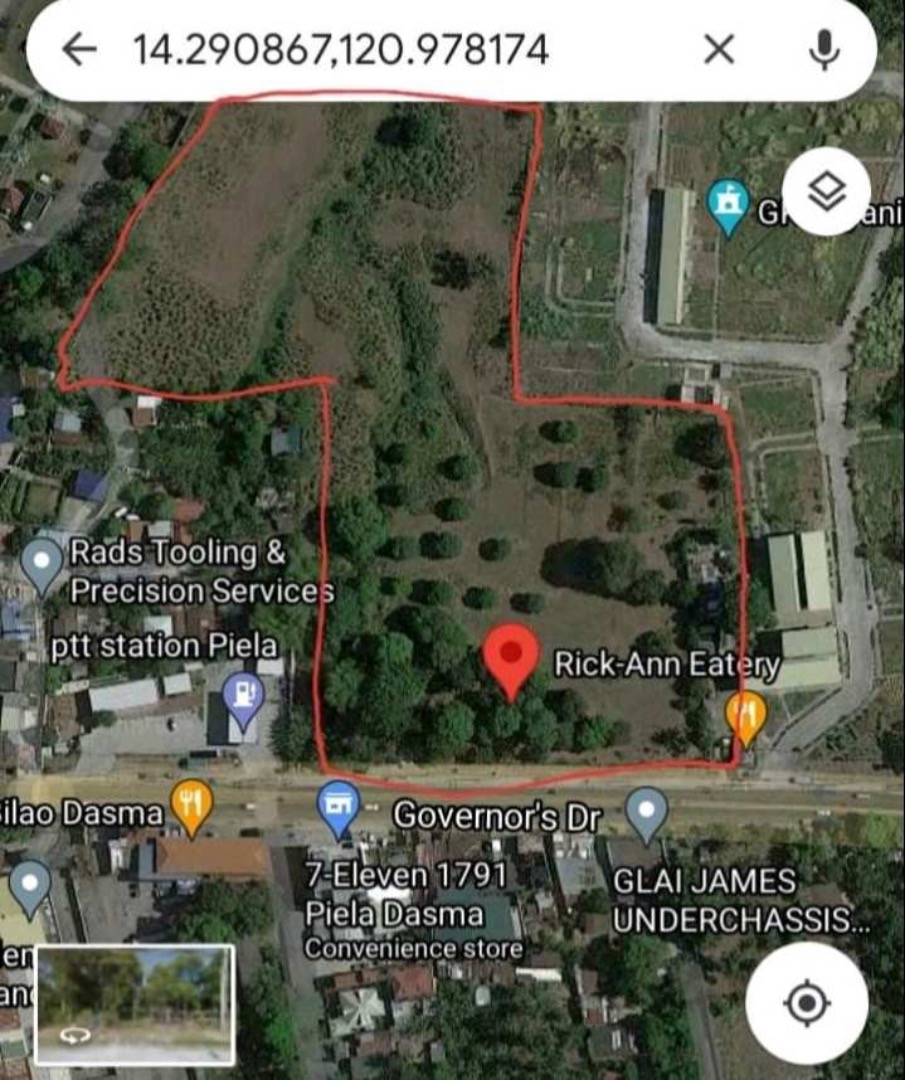Tap the Silao Dasma restaurant marker

tap(191, 803)
